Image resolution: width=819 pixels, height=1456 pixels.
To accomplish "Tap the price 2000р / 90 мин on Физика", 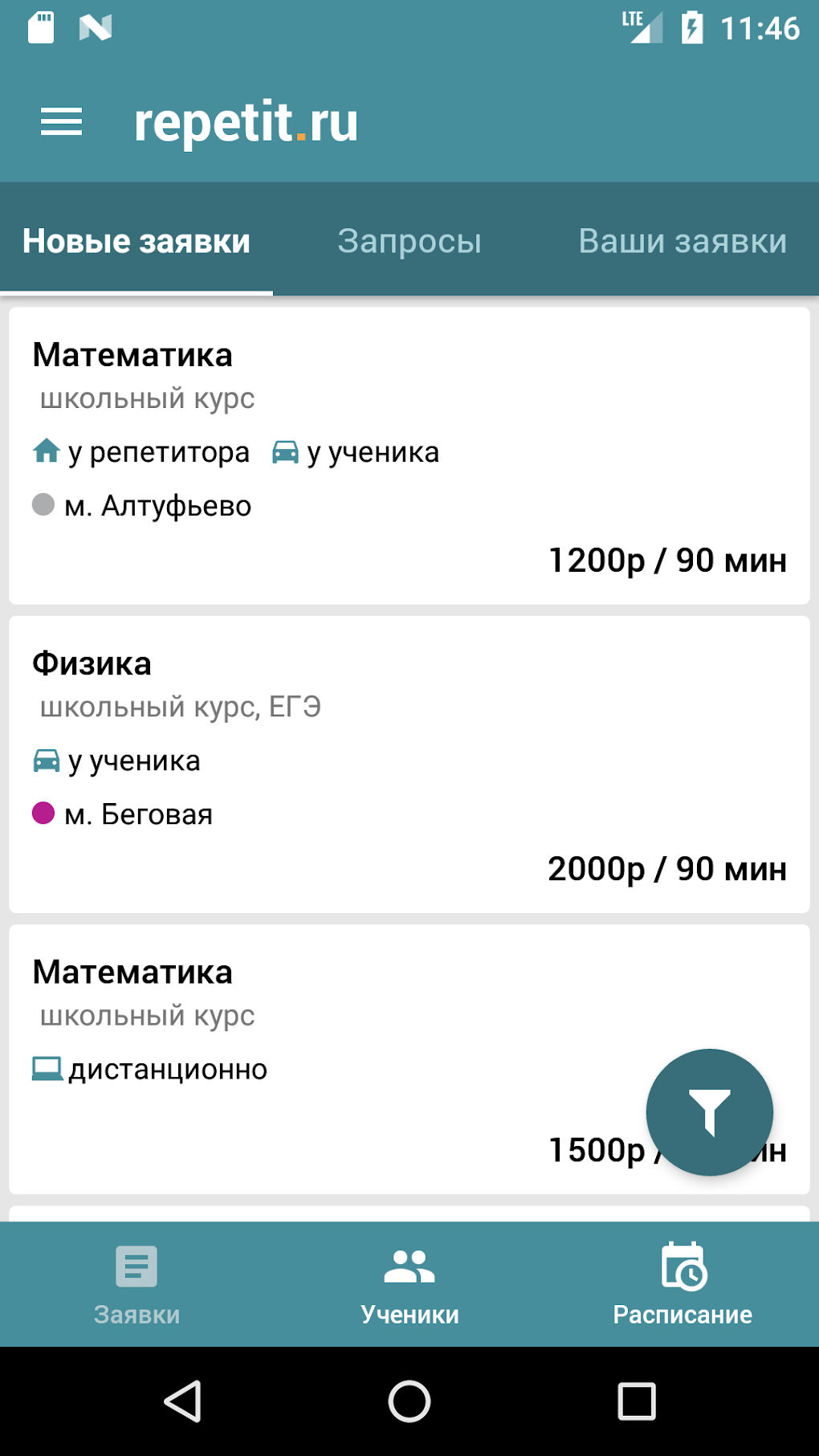I will tap(666, 867).
